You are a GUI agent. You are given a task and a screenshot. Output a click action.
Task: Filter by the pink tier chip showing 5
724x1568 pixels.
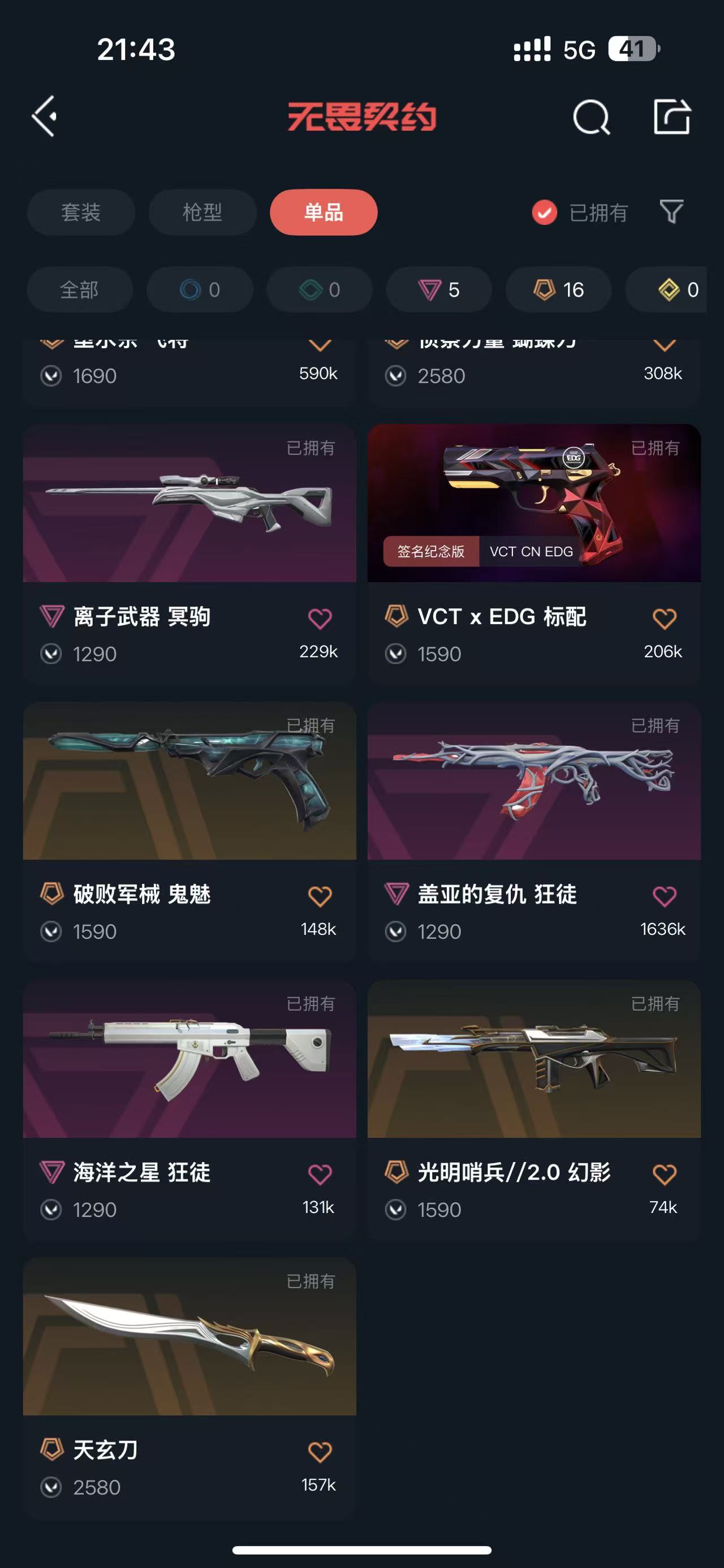click(438, 290)
